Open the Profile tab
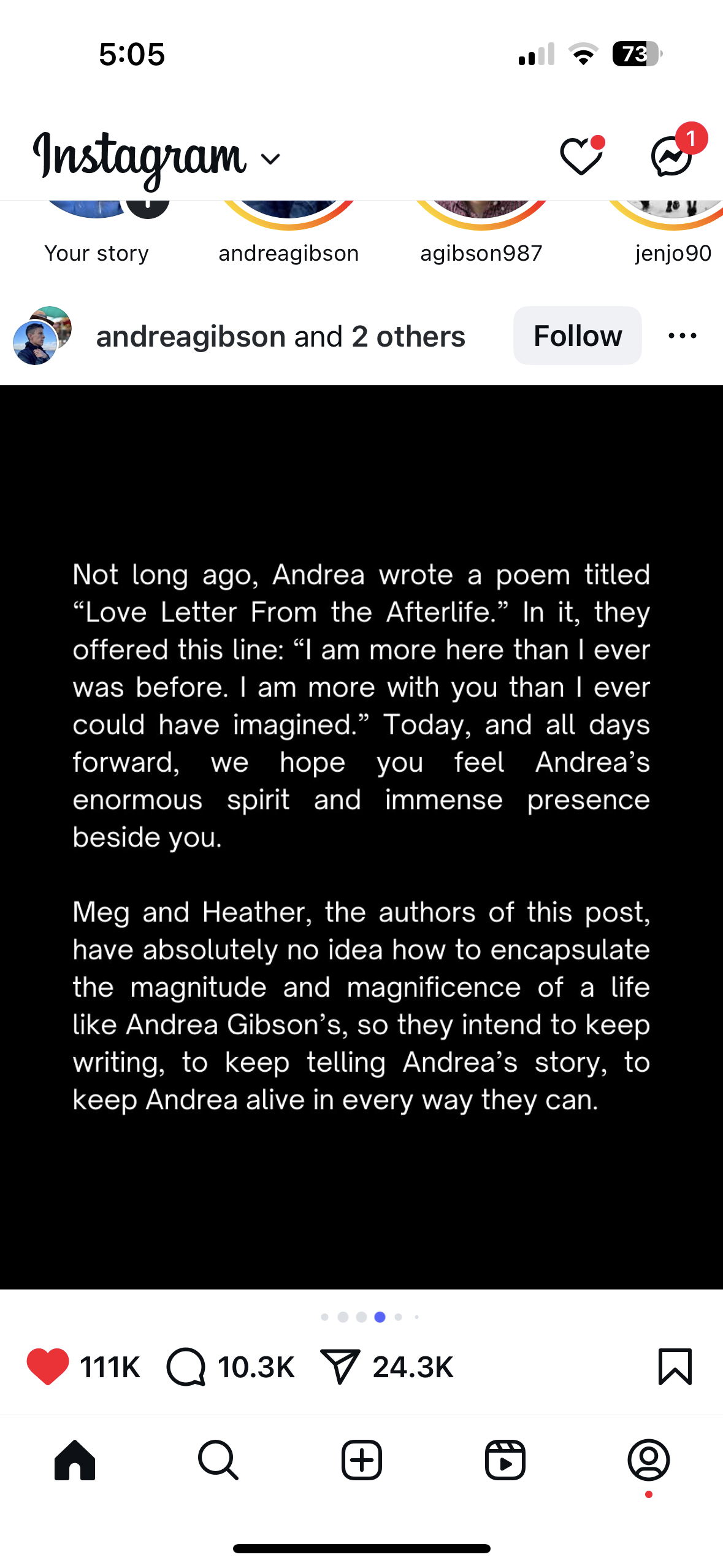 (649, 1460)
